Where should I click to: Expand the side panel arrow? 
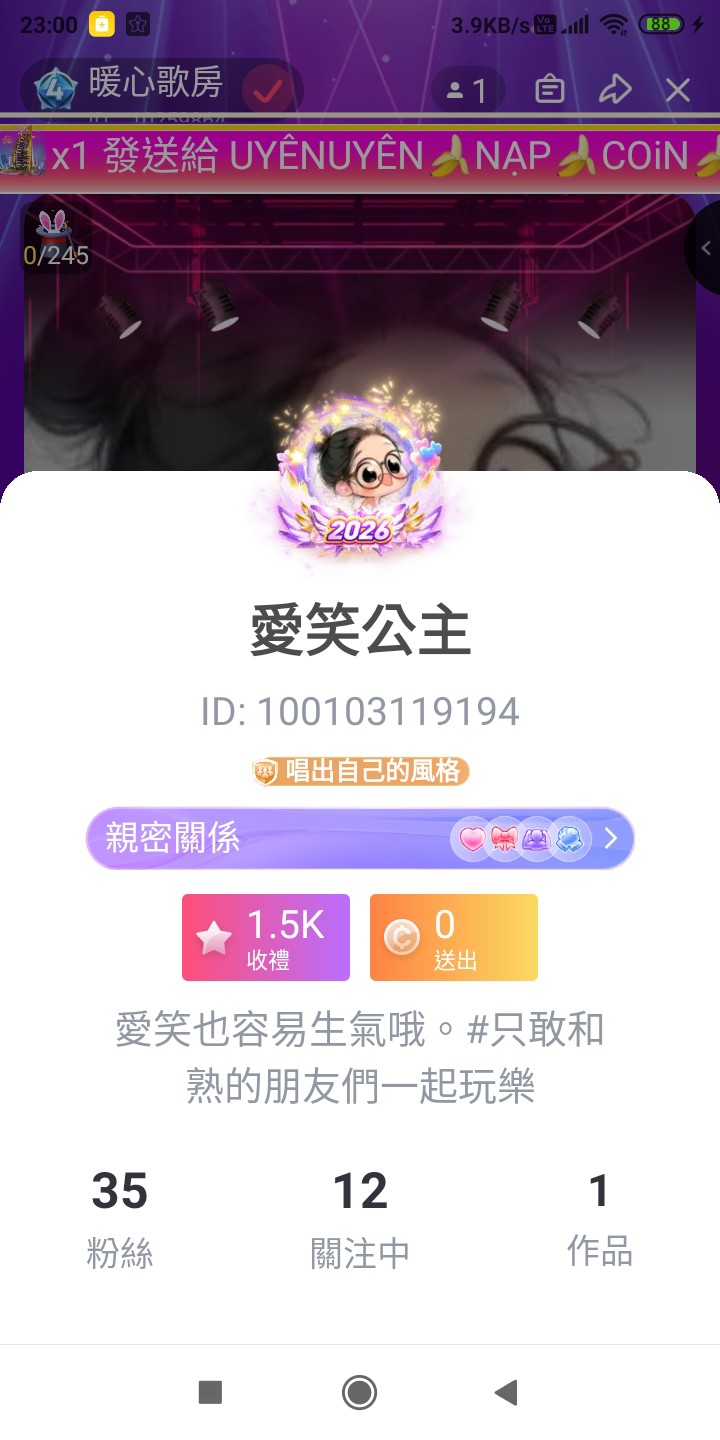(706, 248)
